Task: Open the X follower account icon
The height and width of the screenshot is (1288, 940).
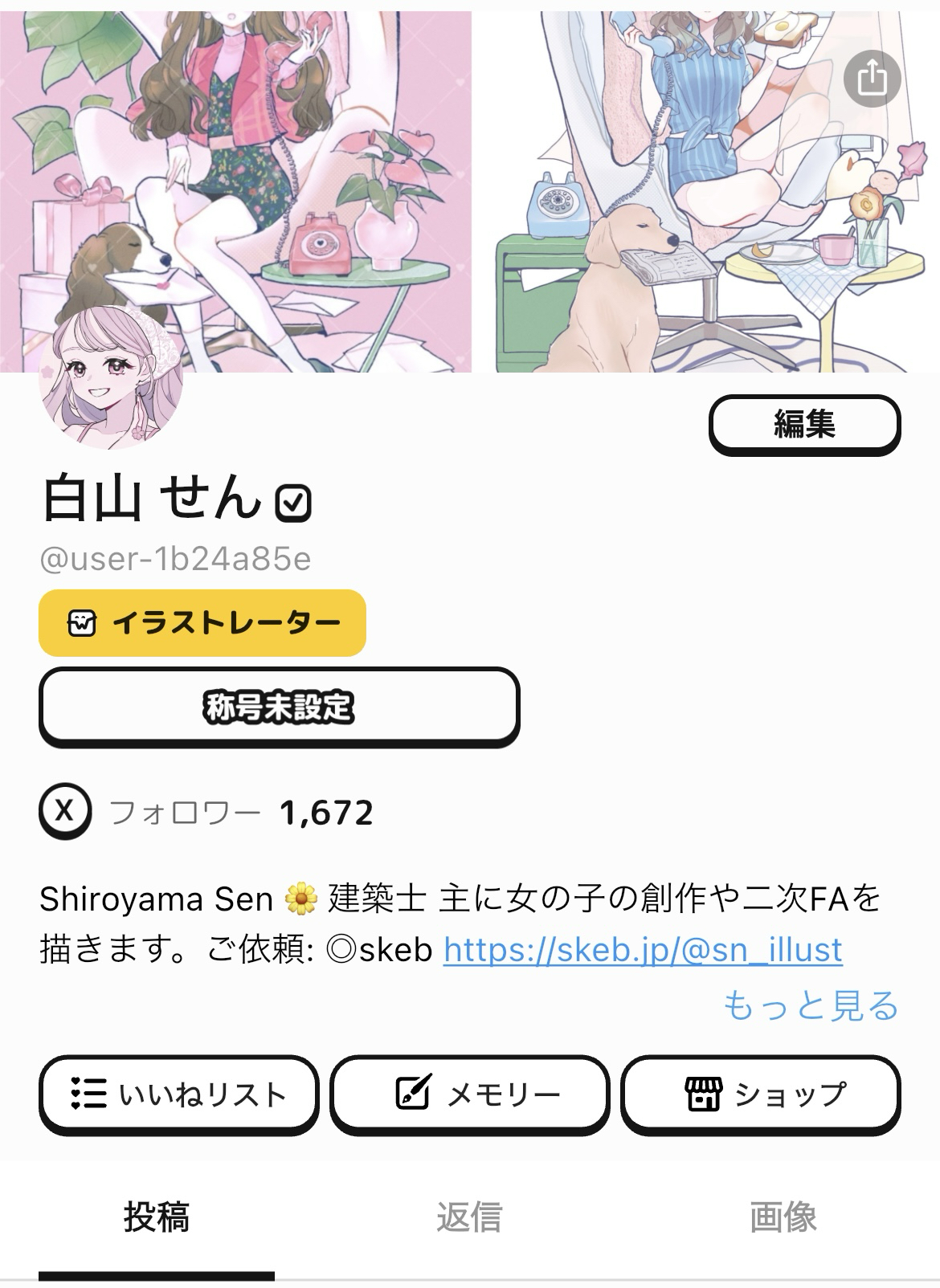Action: (64, 812)
